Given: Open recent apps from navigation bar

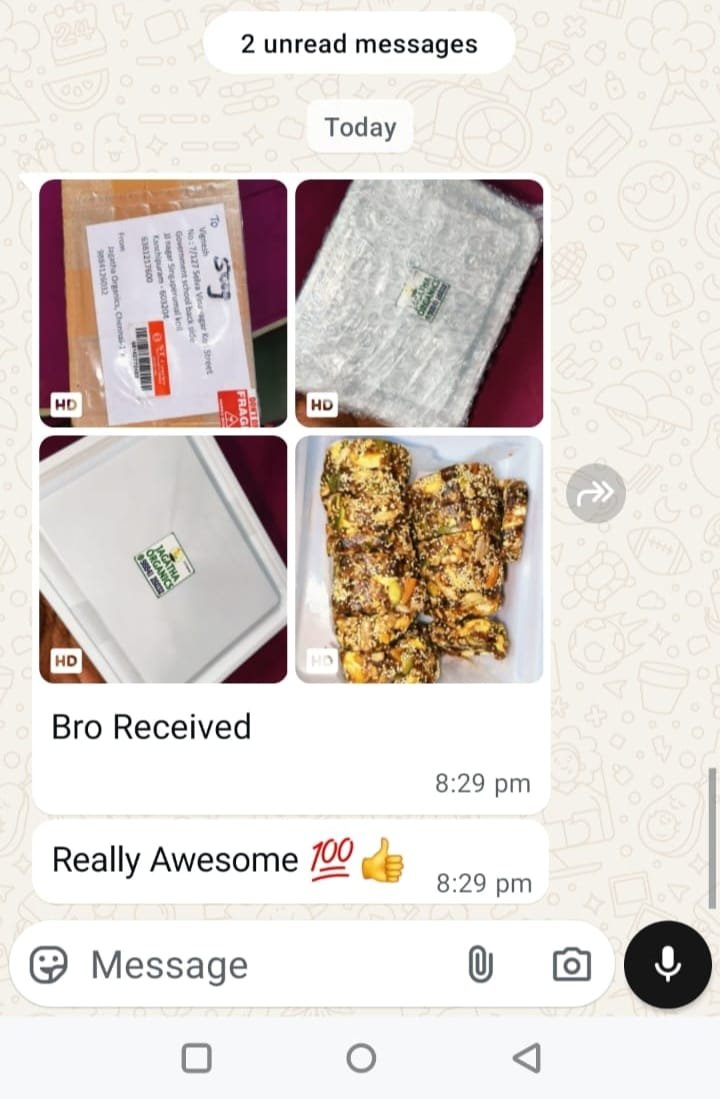Looking at the screenshot, I should [x=197, y=1057].
